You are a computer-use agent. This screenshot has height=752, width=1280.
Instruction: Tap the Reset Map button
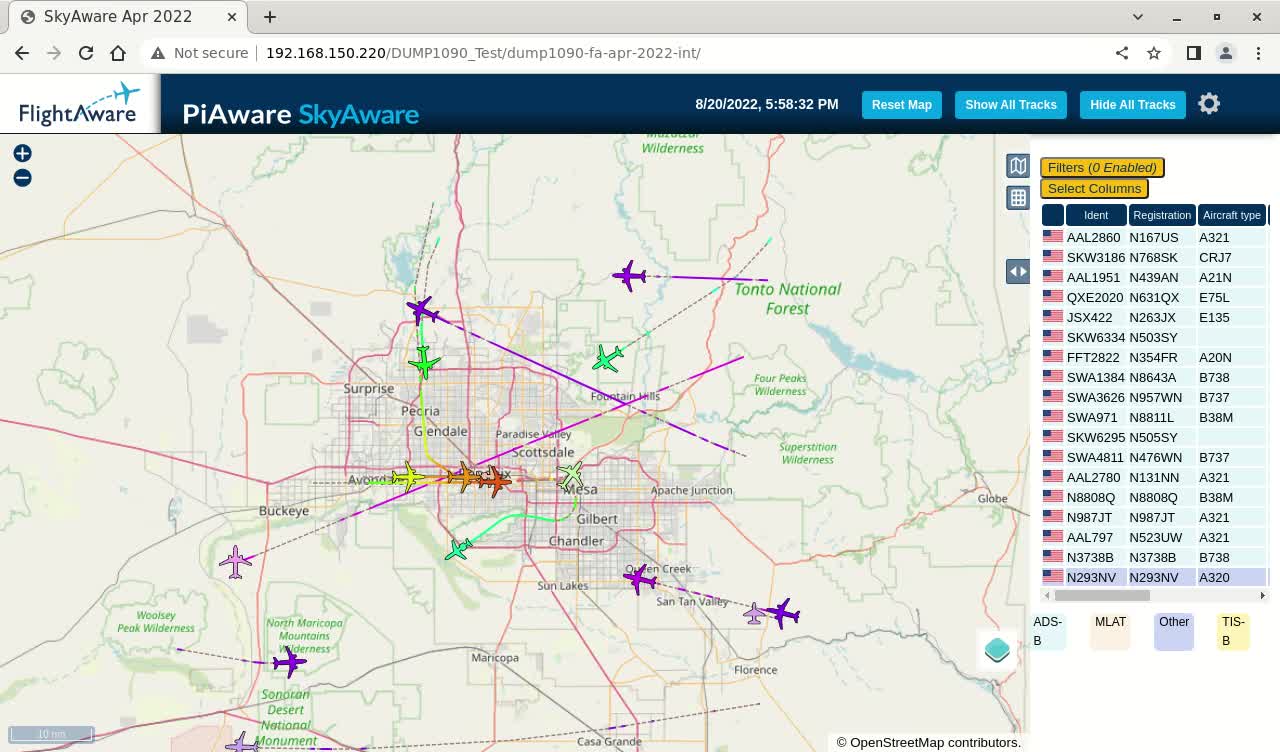901,105
